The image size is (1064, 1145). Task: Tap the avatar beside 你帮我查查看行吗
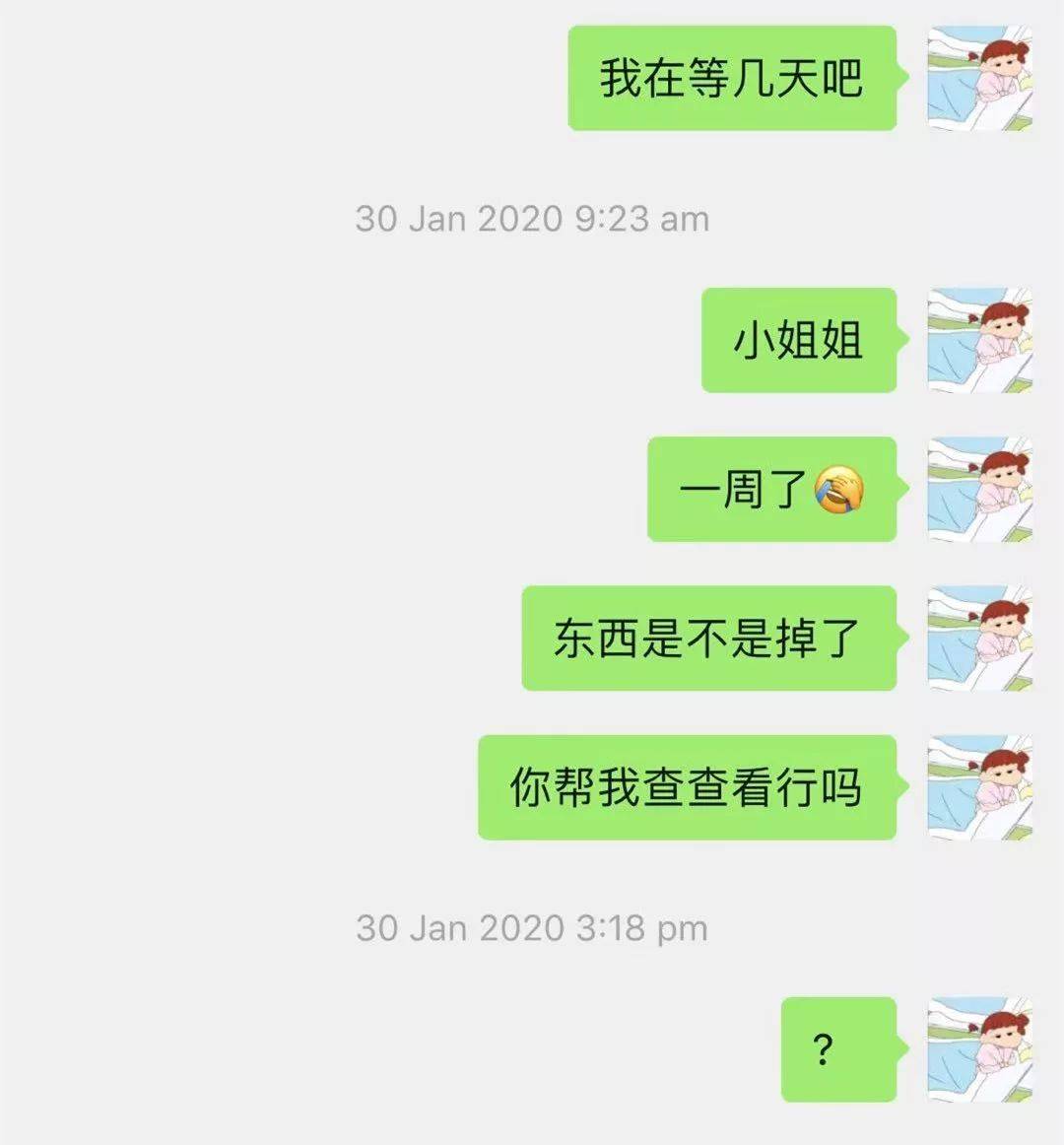979,786
